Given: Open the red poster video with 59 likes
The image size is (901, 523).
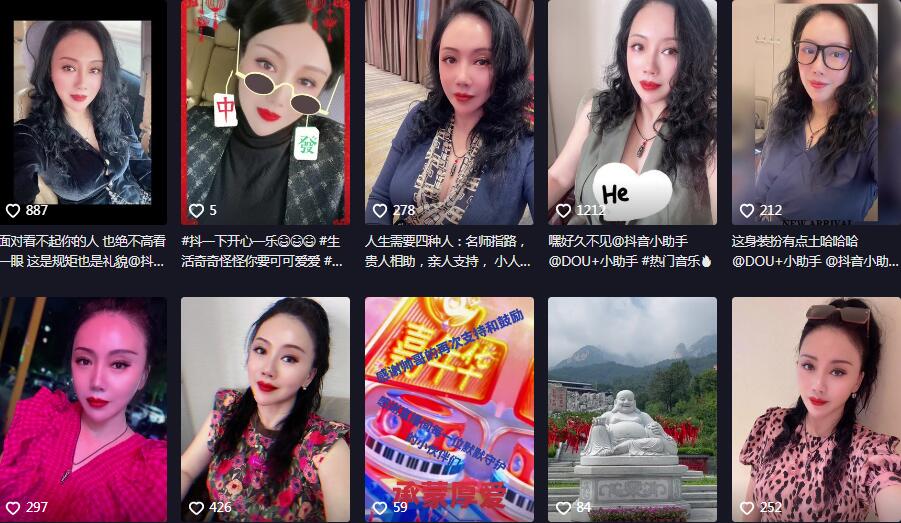Looking at the screenshot, I should click(449, 408).
